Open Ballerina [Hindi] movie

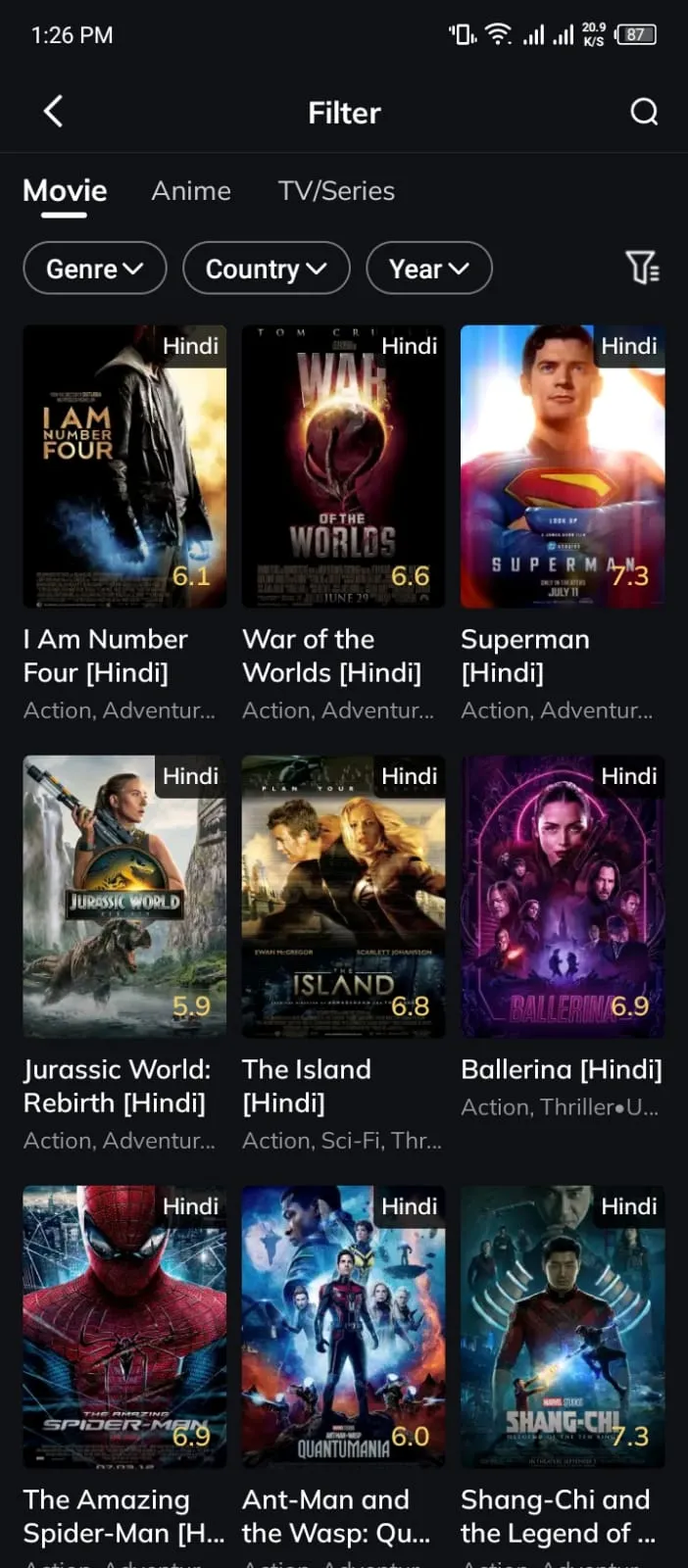point(563,897)
